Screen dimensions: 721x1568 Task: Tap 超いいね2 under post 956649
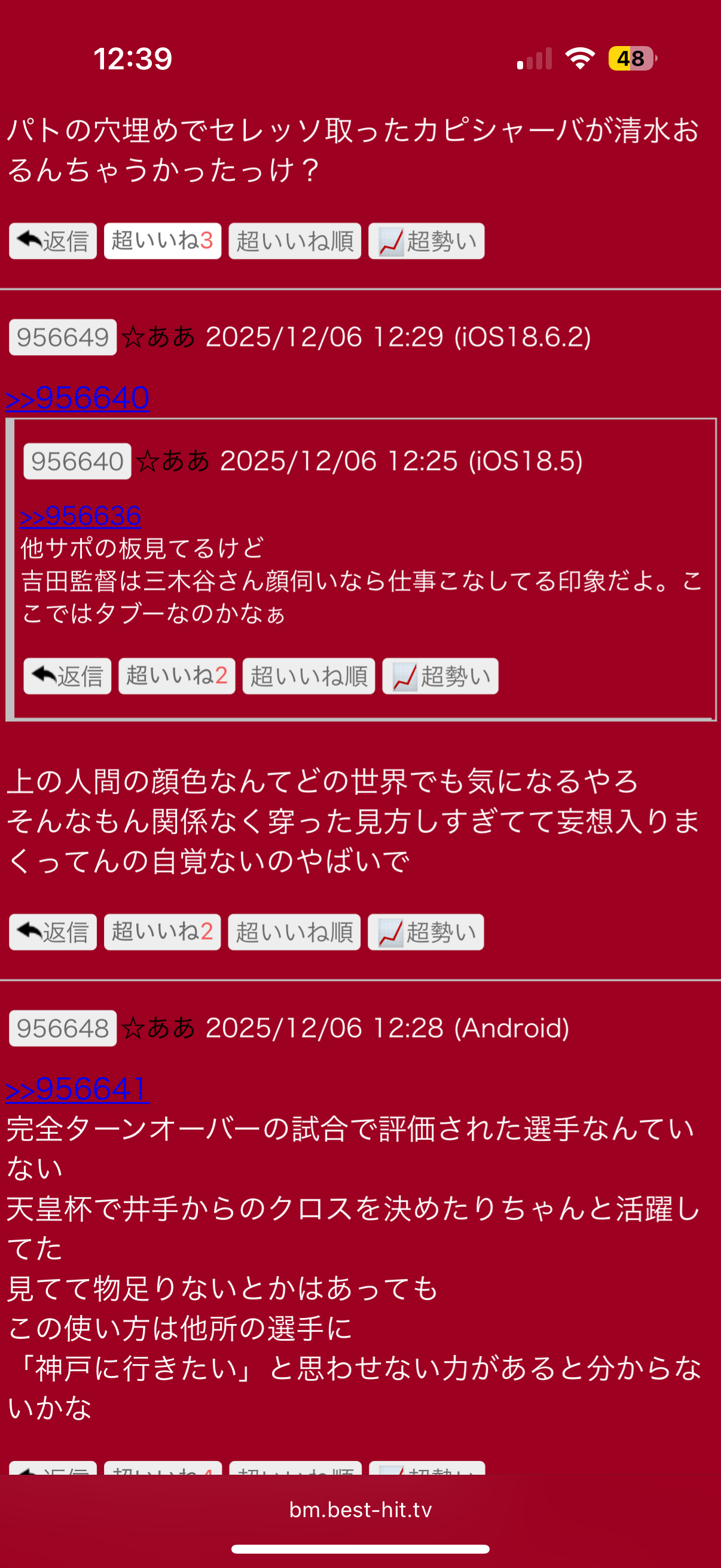pyautogui.click(x=162, y=932)
